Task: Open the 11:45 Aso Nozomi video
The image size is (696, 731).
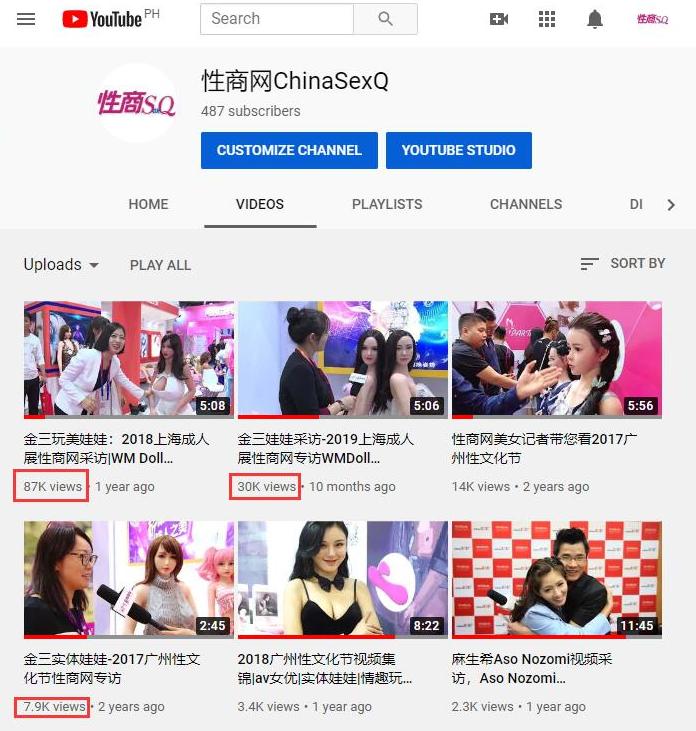Action: pyautogui.click(x=556, y=579)
